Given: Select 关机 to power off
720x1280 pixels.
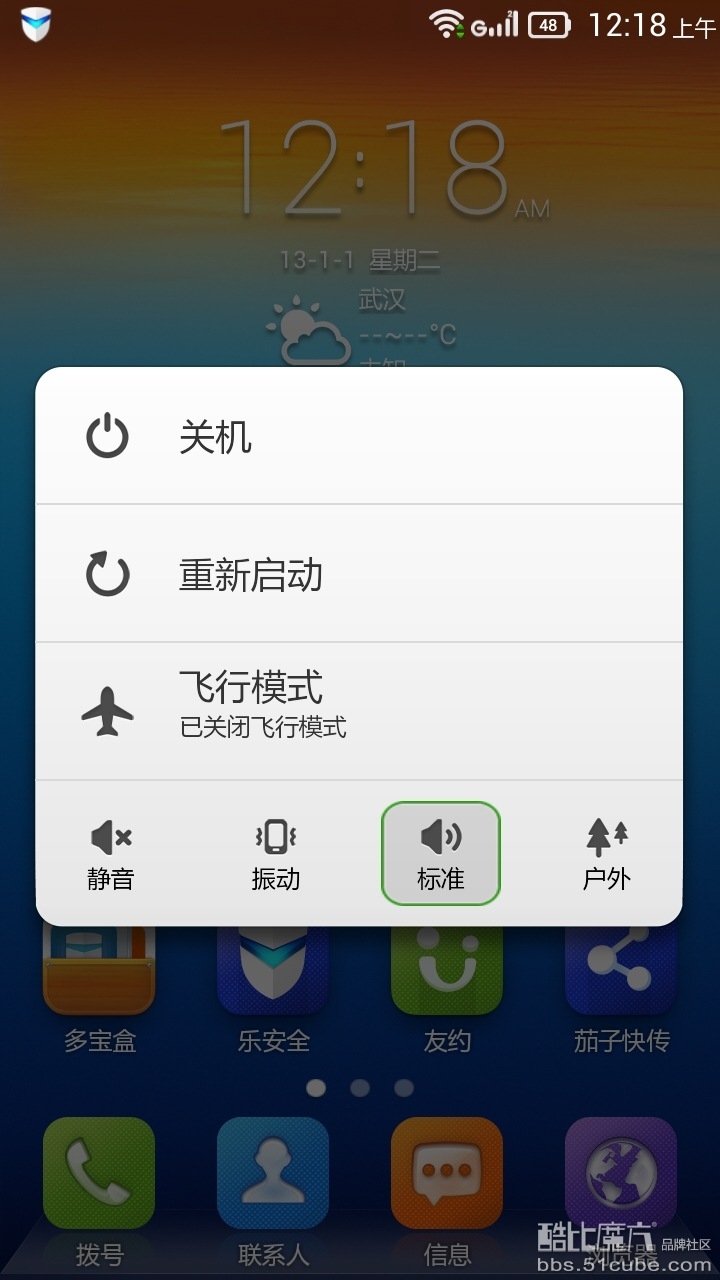Looking at the screenshot, I should pyautogui.click(x=358, y=437).
